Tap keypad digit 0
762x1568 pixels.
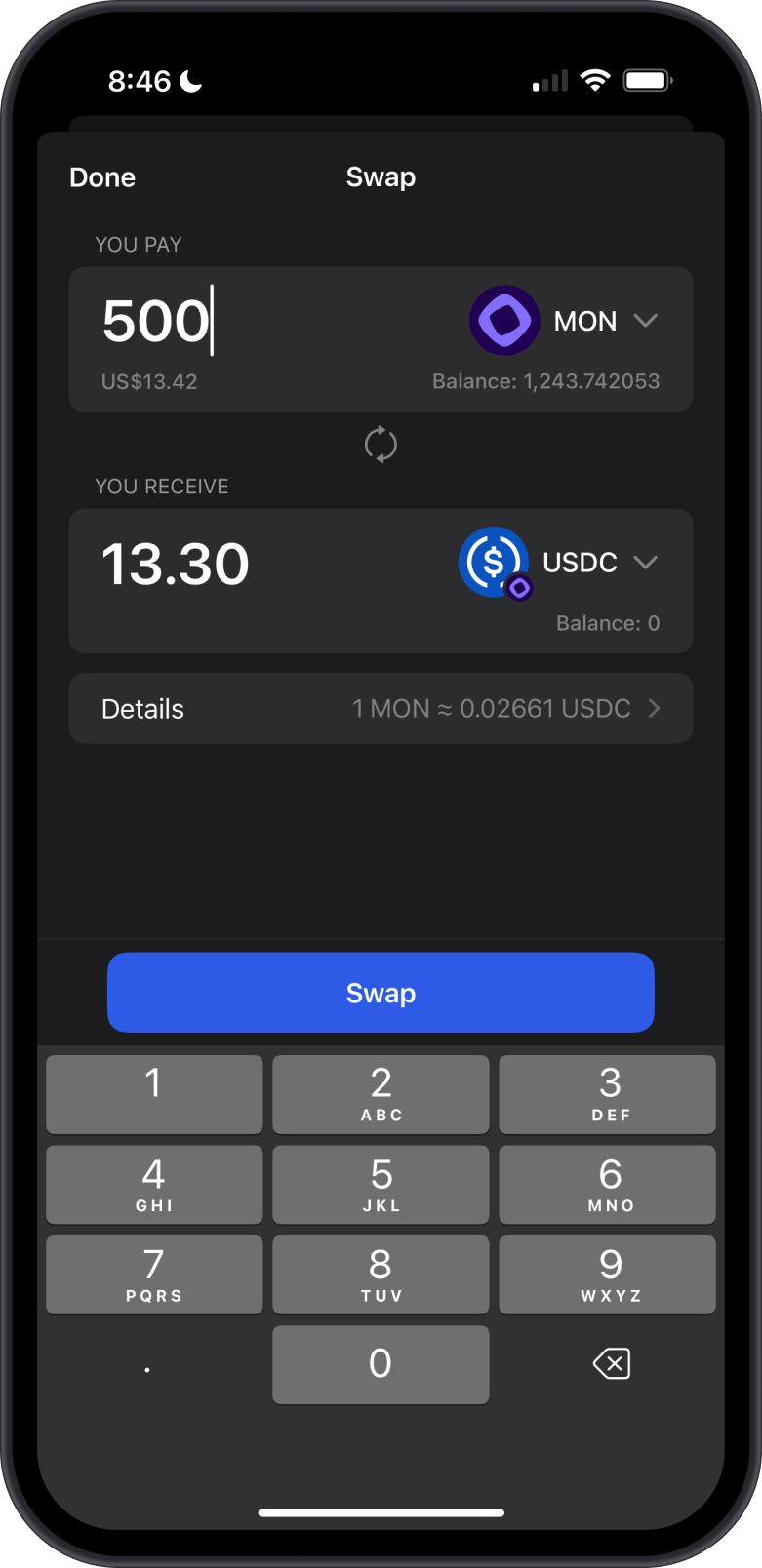point(381,1364)
